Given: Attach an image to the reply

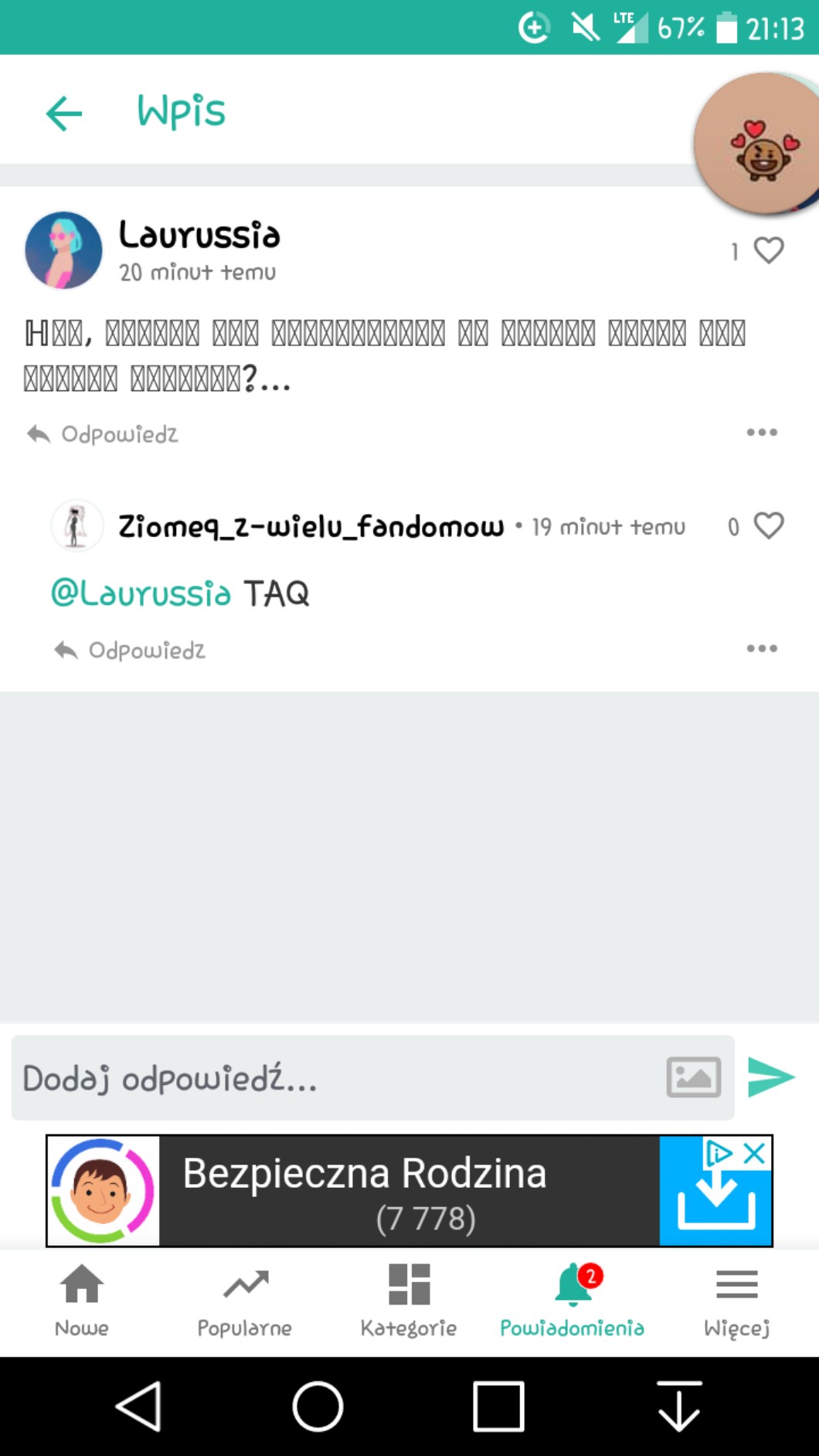Looking at the screenshot, I should pyautogui.click(x=693, y=1077).
